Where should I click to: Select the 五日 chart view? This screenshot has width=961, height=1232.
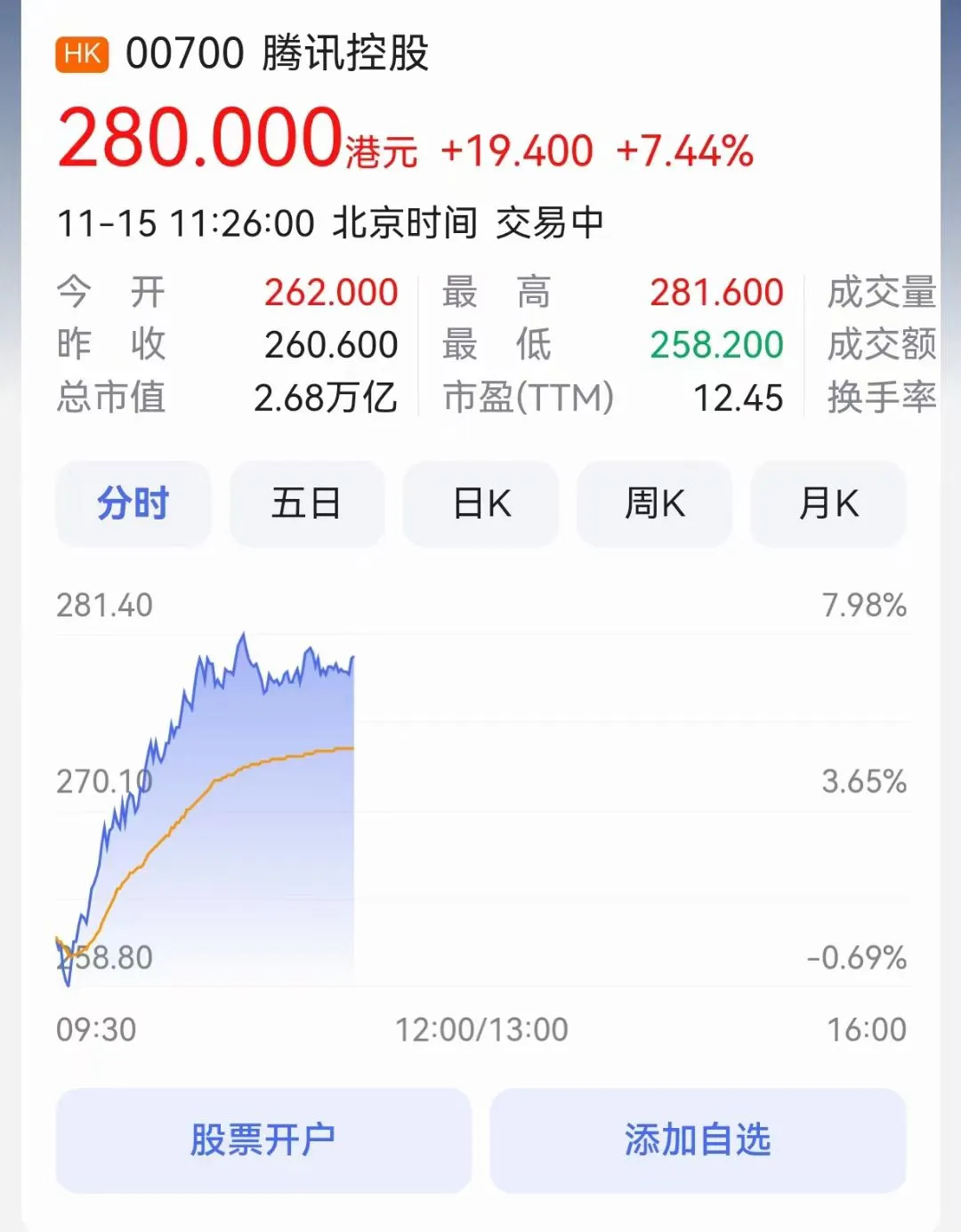306,503
